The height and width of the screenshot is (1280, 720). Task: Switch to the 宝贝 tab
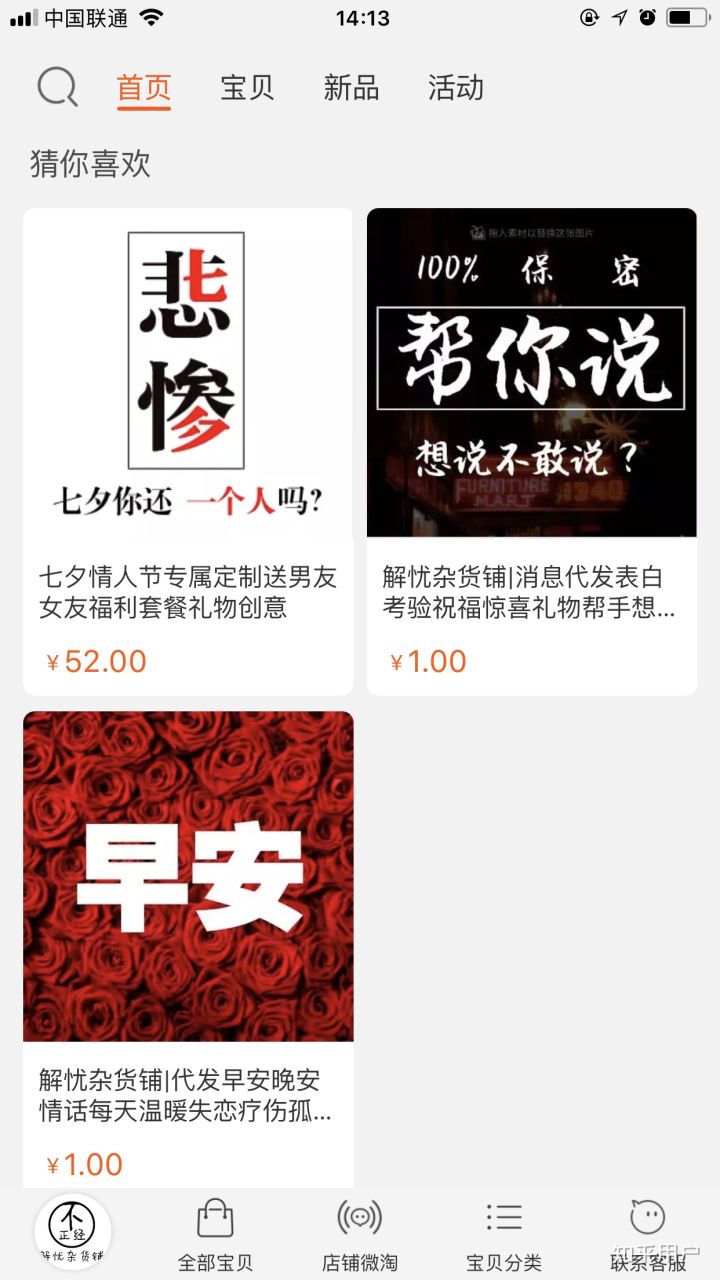pyautogui.click(x=247, y=88)
